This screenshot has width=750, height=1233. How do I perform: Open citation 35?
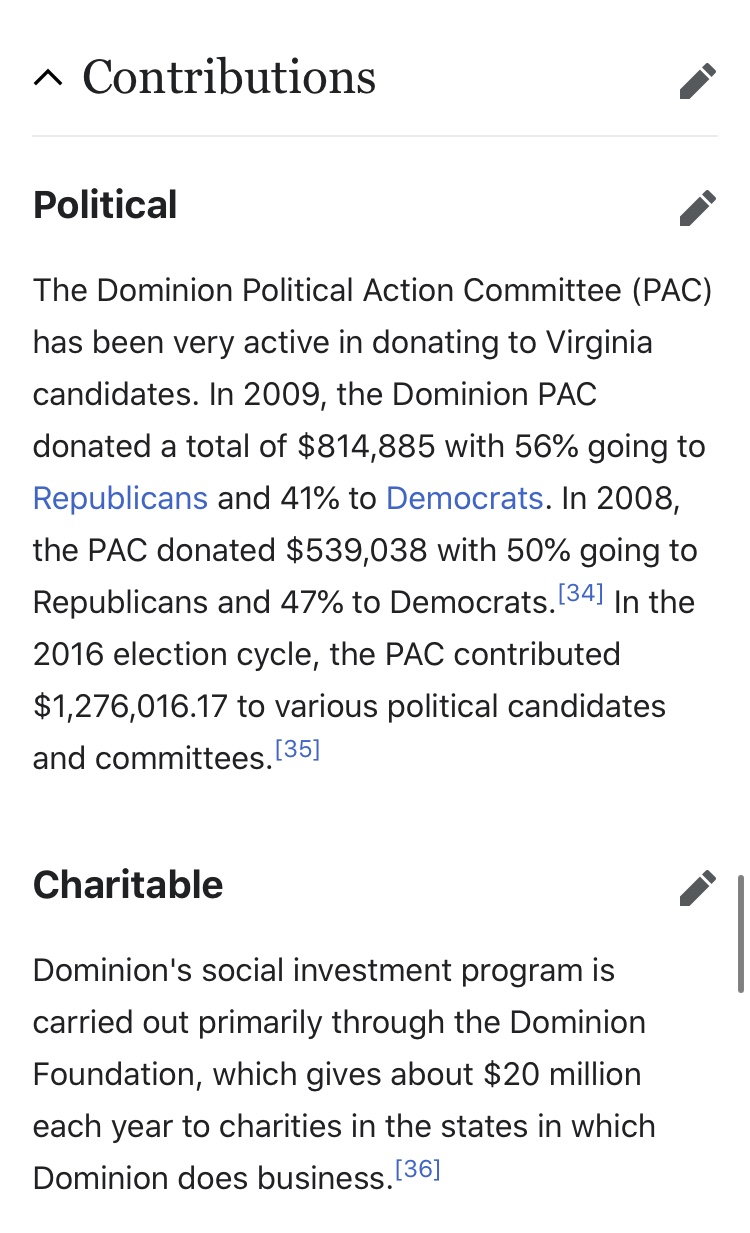[297, 750]
